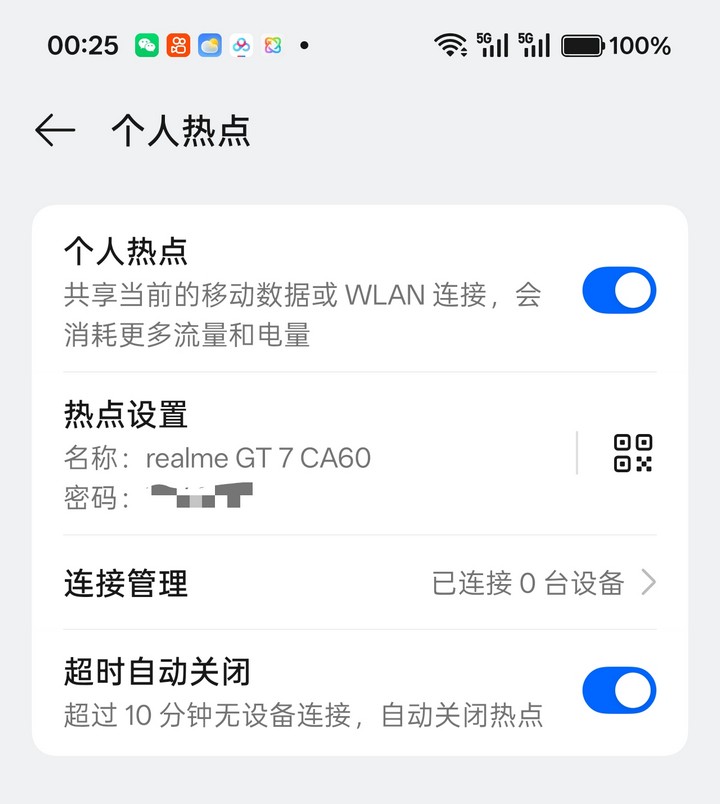Tap the rightmost colorful app icon in status bar
This screenshot has height=804, width=720.
(272, 45)
